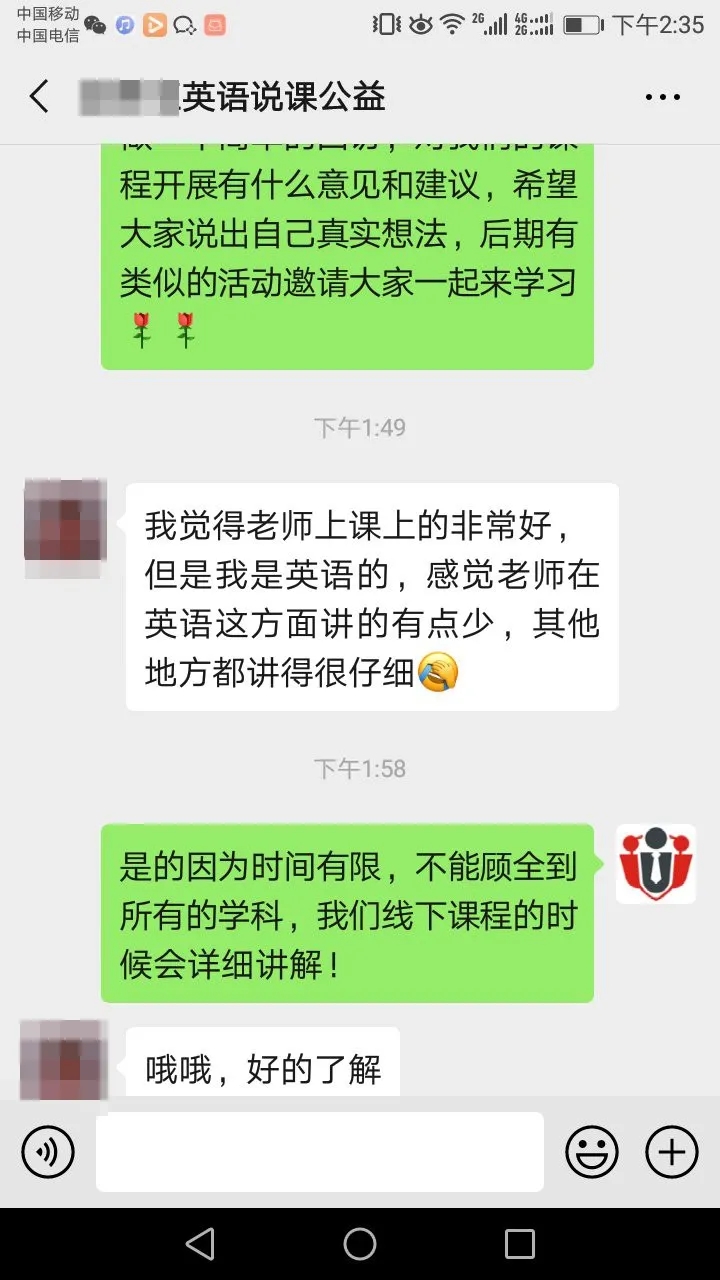Open the three-dot chat info menu
Viewport: 720px width, 1280px height.
click(x=662, y=97)
